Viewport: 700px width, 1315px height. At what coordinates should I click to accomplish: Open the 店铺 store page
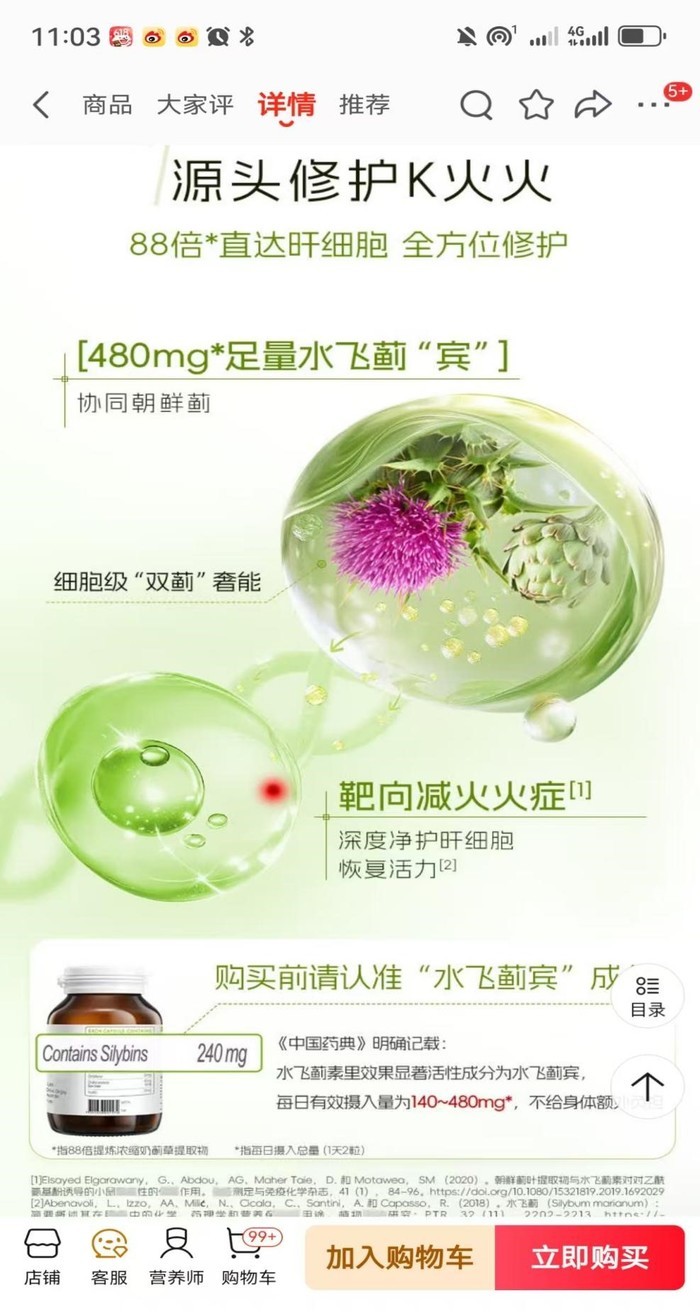[x=42, y=1257]
